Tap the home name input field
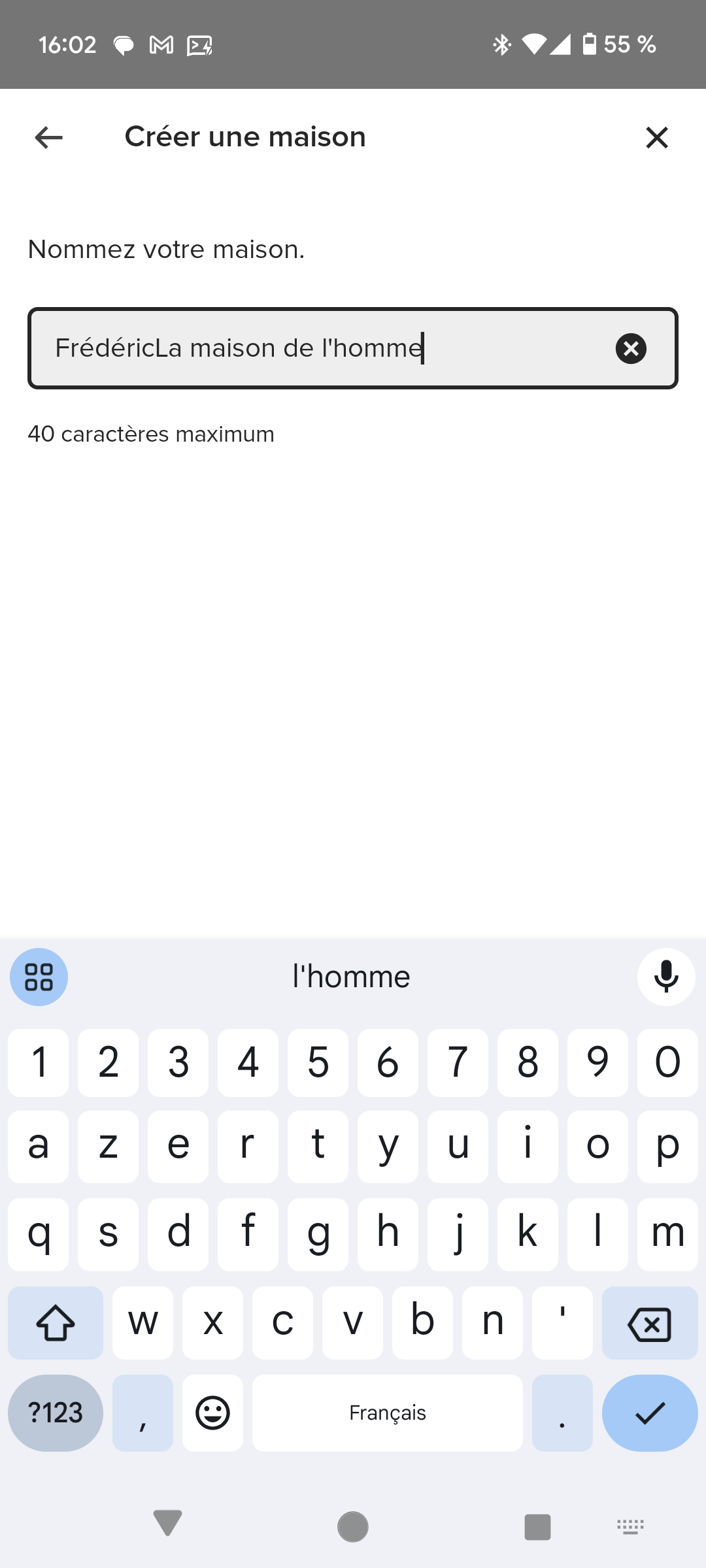Screen dimensions: 706x1568 pos(327,348)
